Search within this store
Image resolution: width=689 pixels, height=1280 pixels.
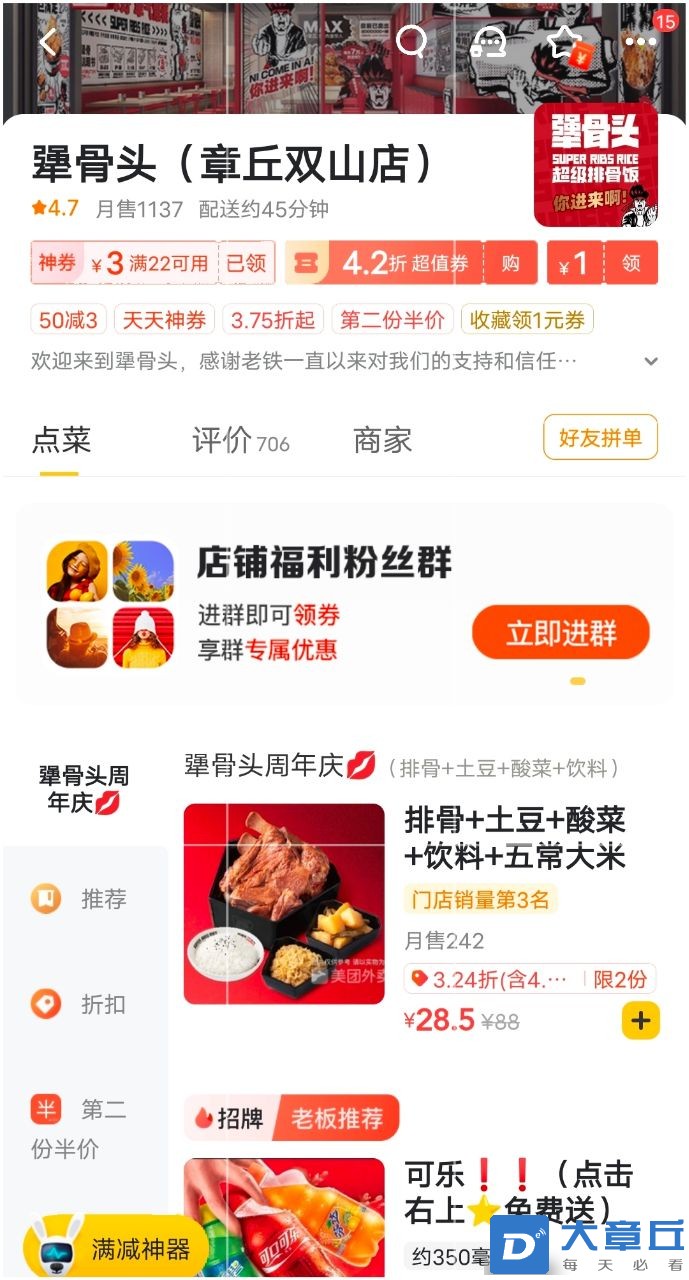point(412,41)
